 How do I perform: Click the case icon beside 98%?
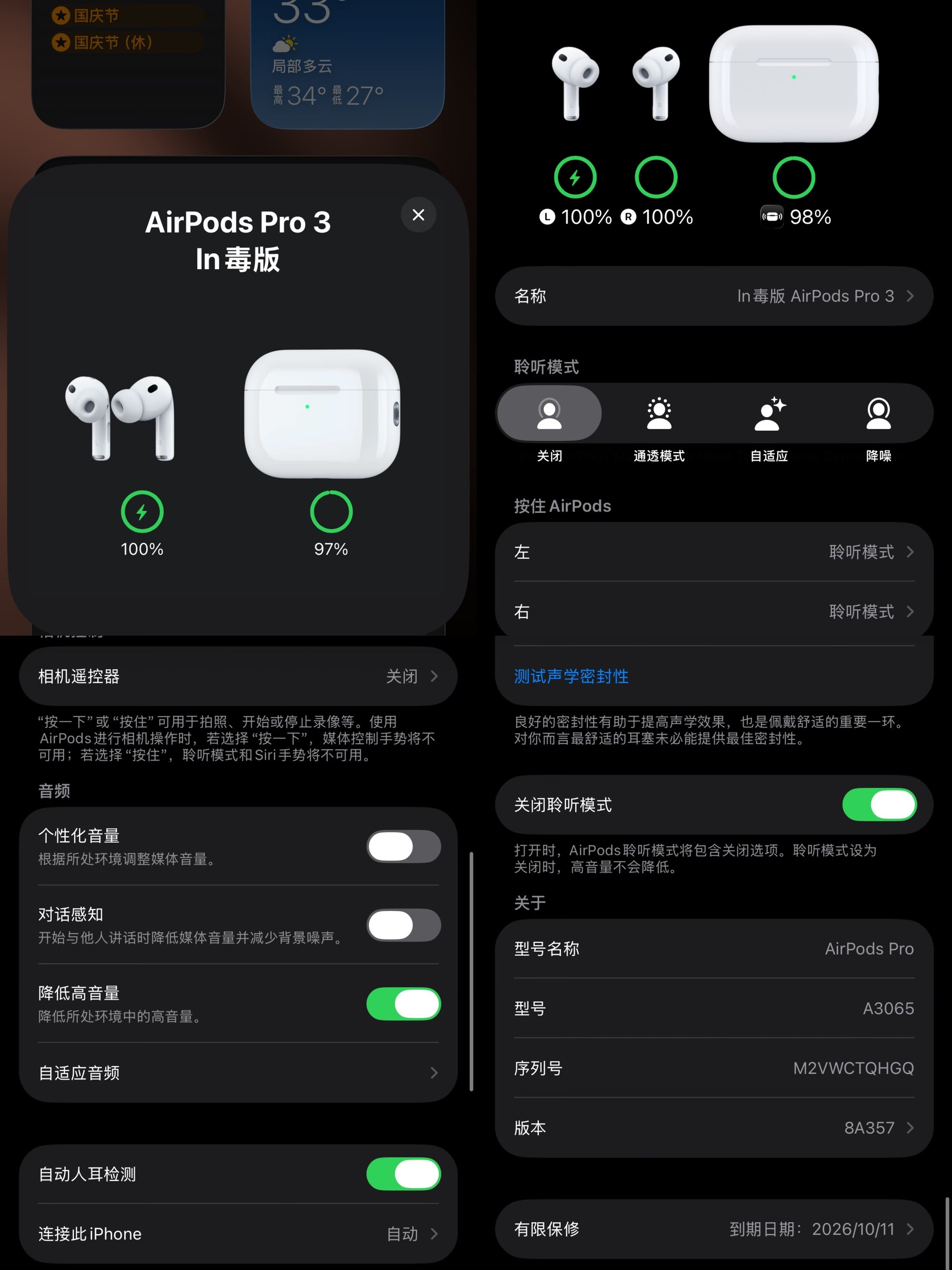pos(772,218)
